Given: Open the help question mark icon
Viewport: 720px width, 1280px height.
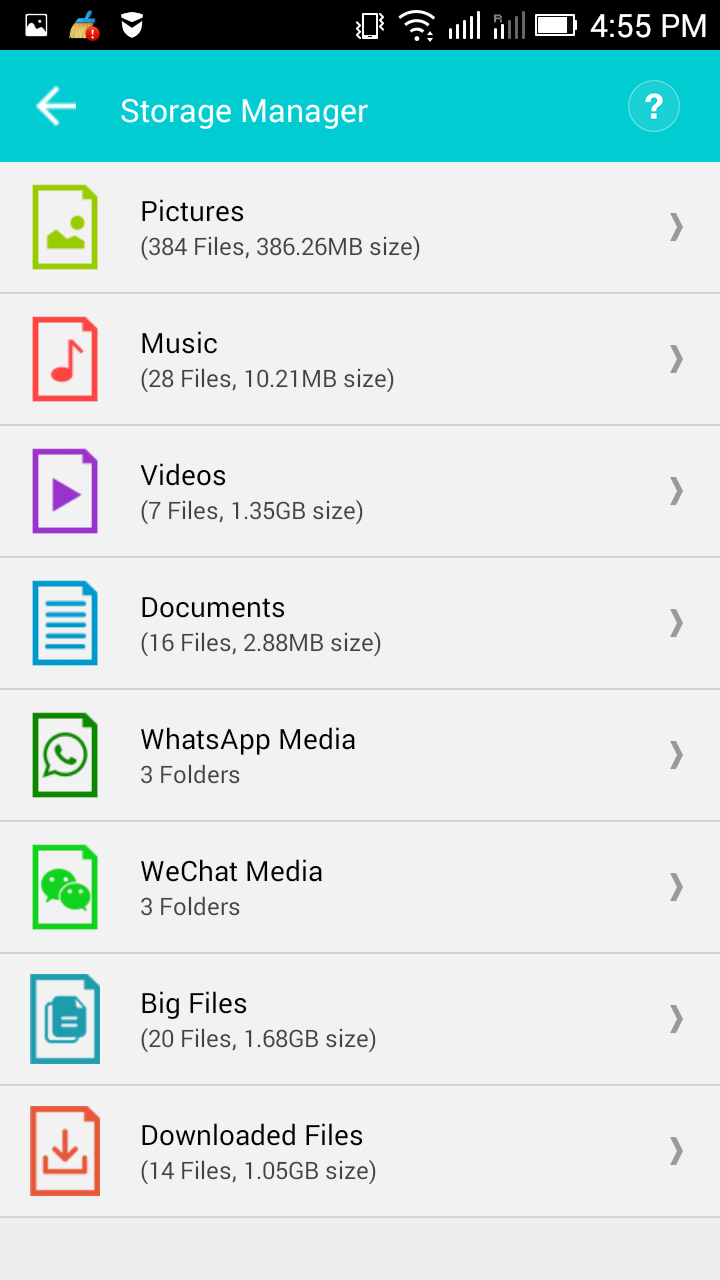Looking at the screenshot, I should click(653, 106).
